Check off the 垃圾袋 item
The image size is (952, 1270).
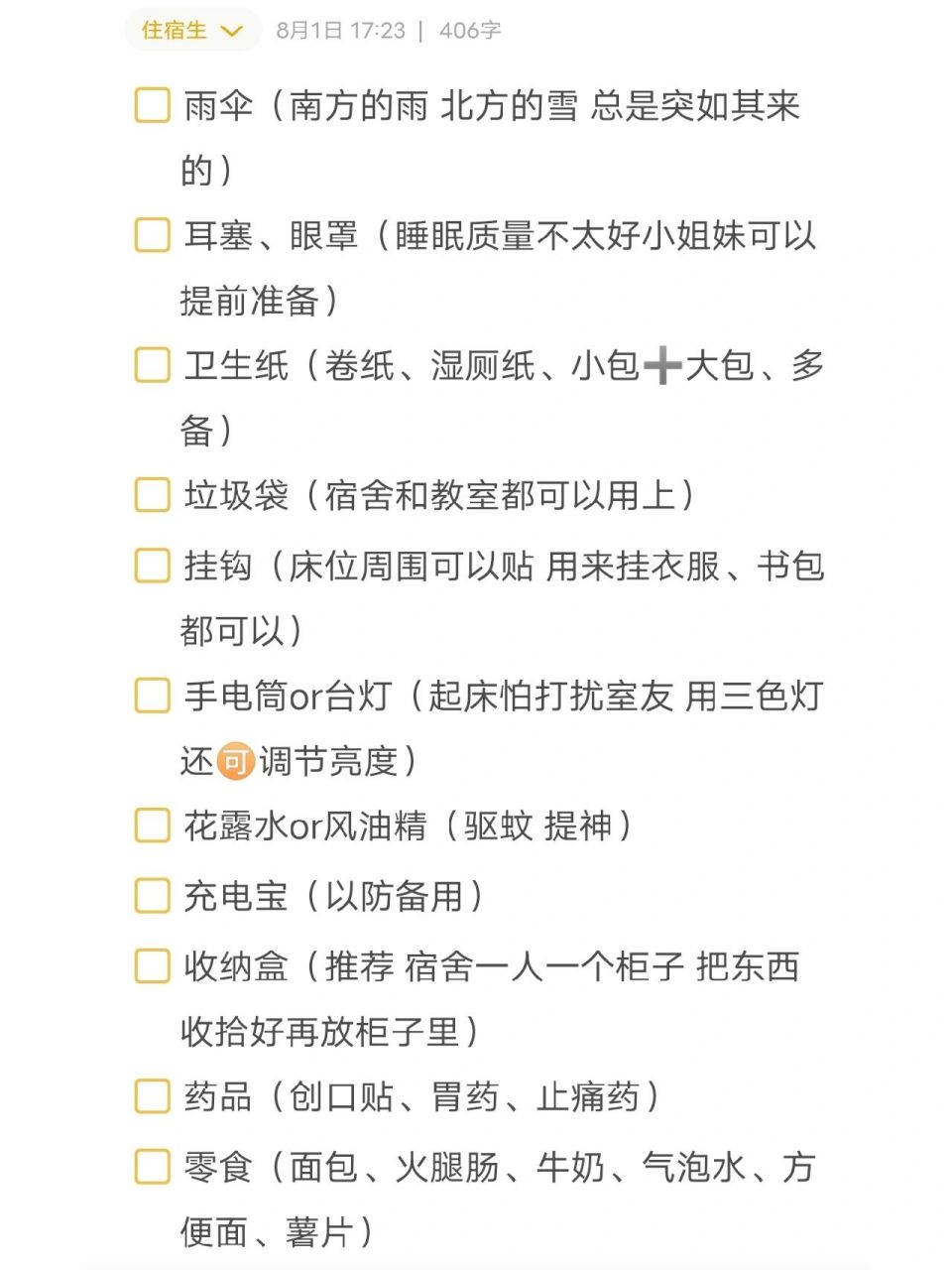tap(152, 494)
